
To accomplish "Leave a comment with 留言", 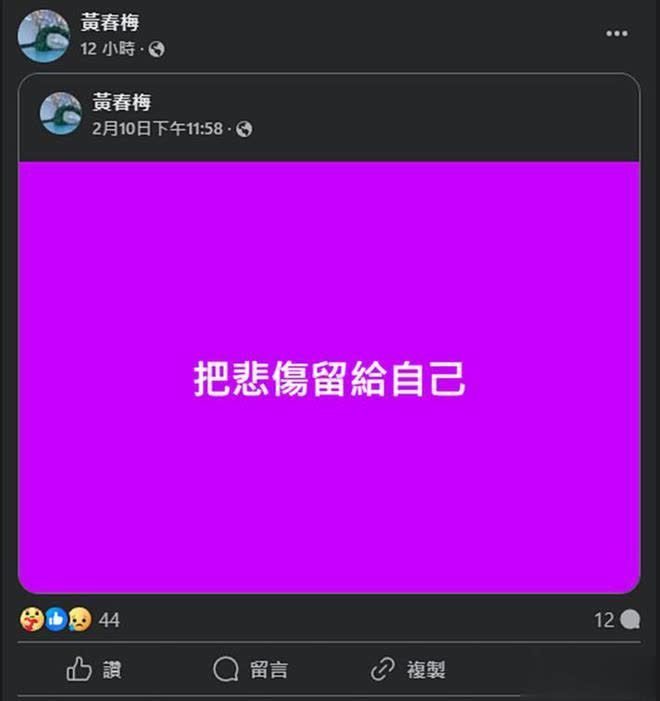I will [251, 670].
